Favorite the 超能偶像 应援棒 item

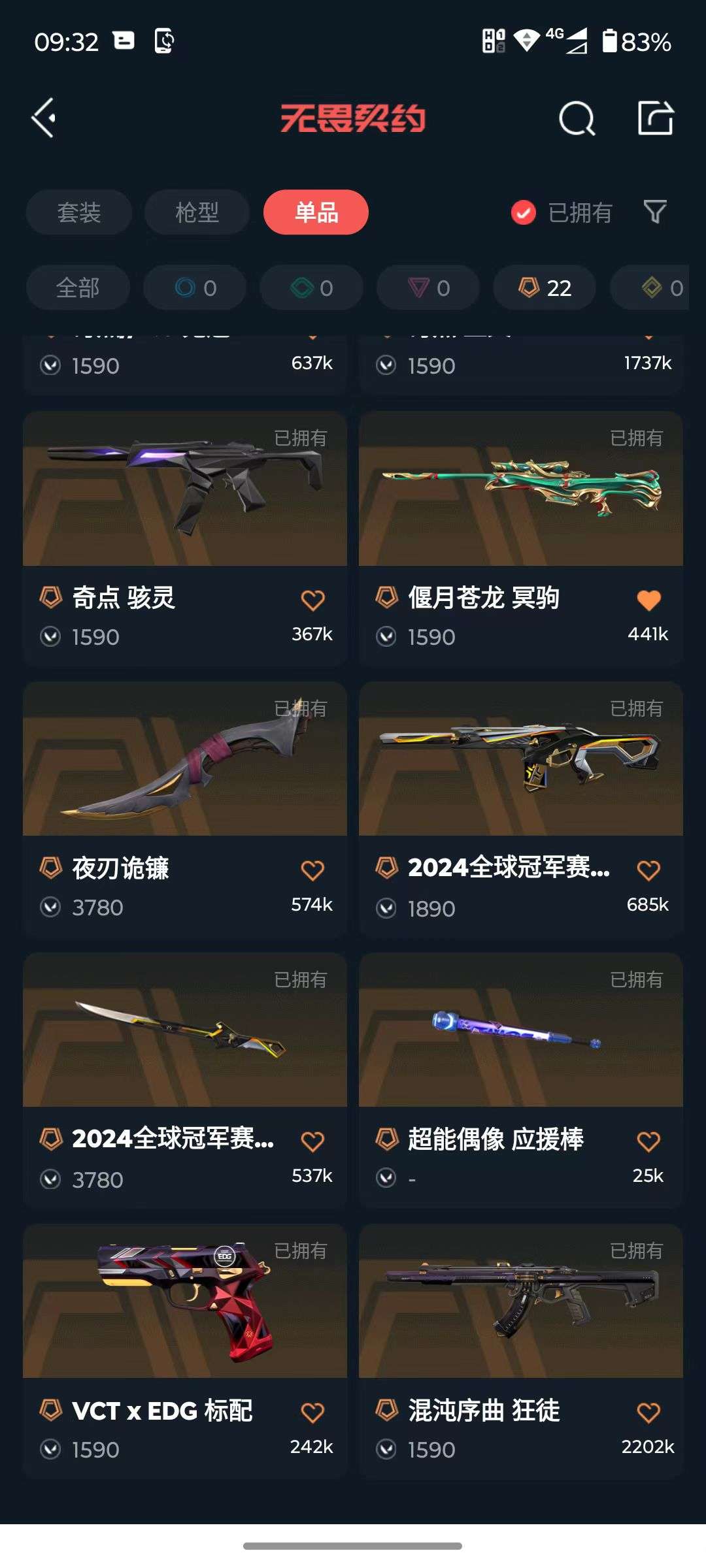click(648, 1141)
